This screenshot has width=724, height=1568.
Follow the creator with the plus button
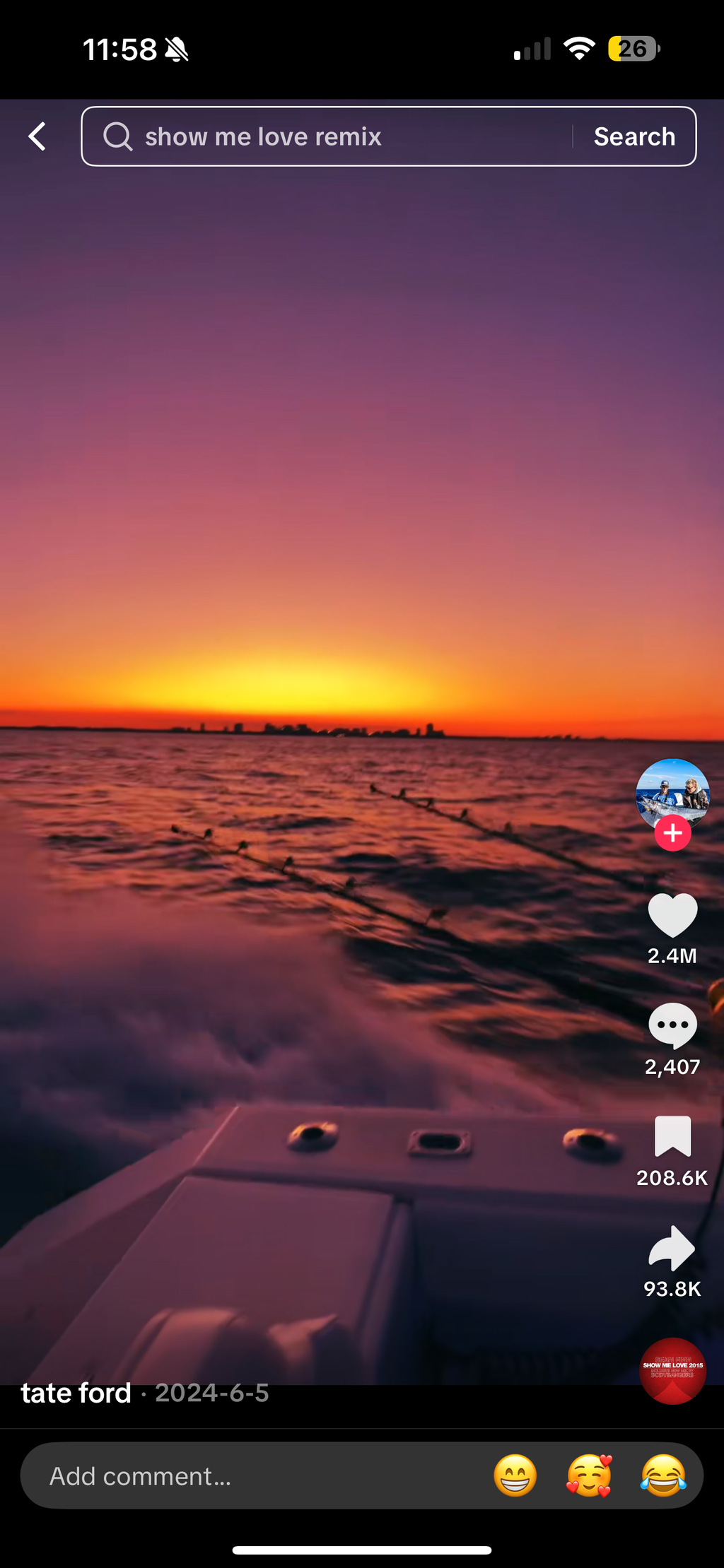672,834
